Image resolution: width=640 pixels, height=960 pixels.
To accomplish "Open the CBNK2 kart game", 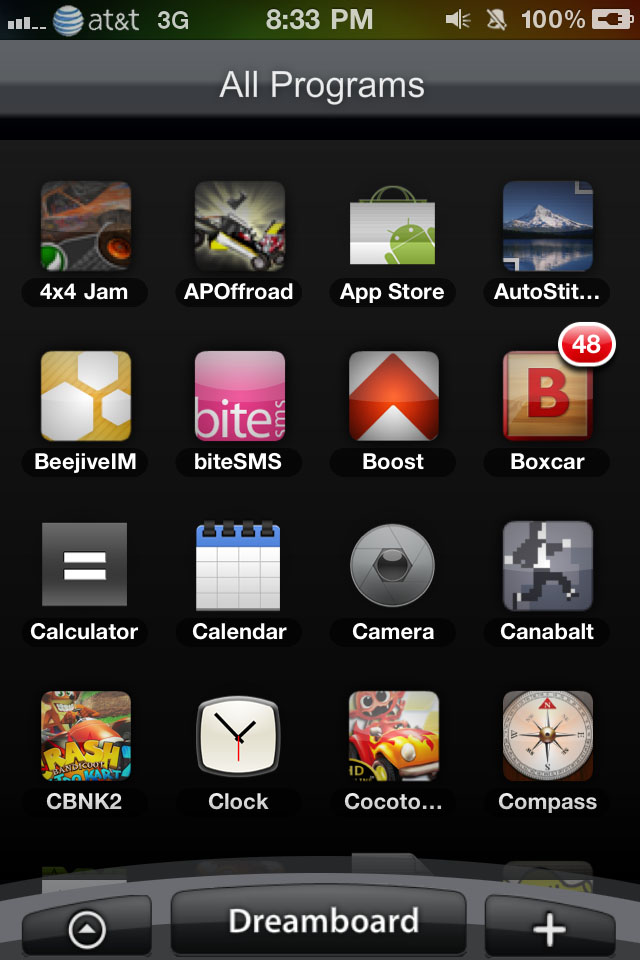I will click(85, 736).
